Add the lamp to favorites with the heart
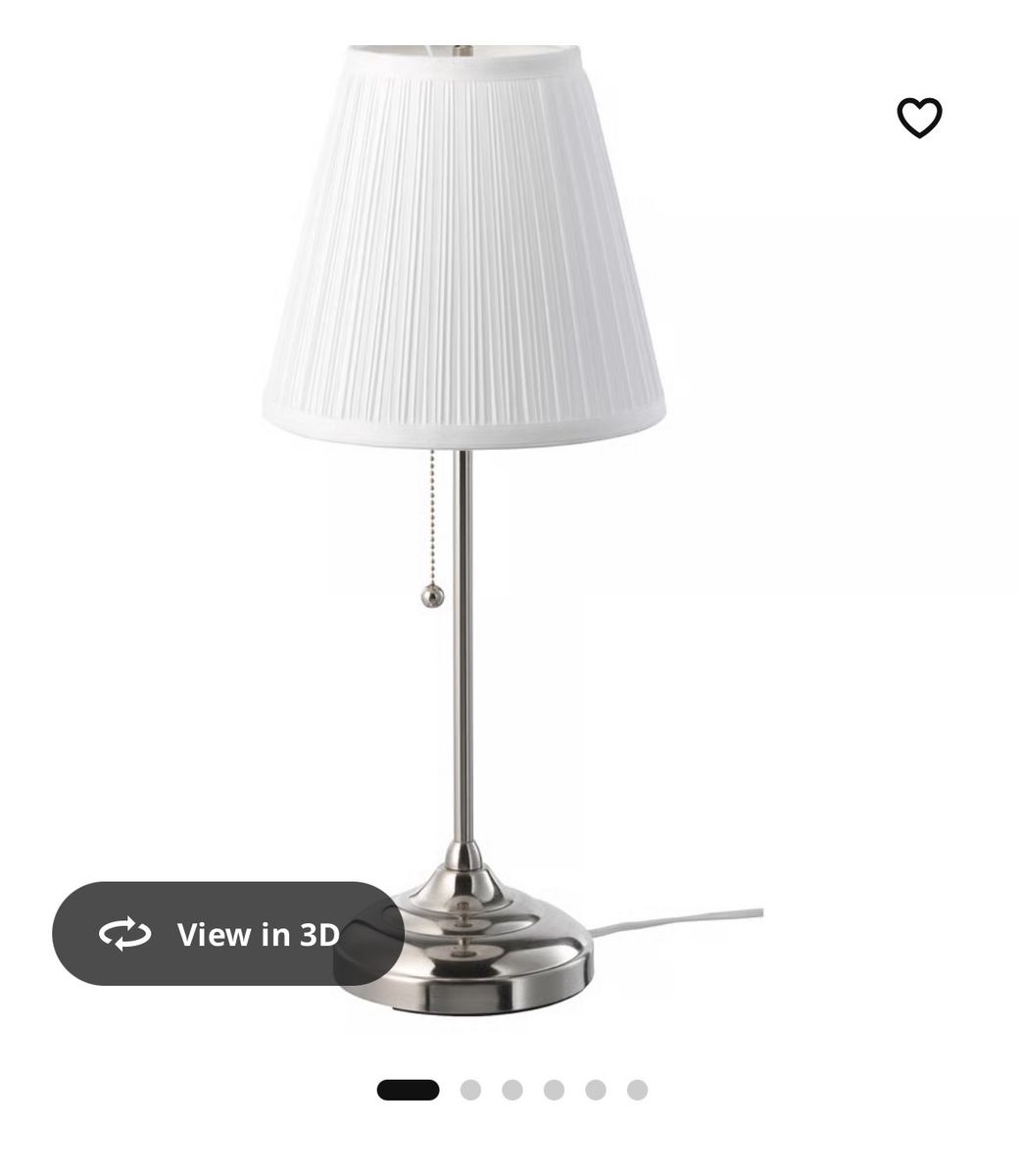Screen dimensions: 1024x1176 pyautogui.click(x=919, y=118)
